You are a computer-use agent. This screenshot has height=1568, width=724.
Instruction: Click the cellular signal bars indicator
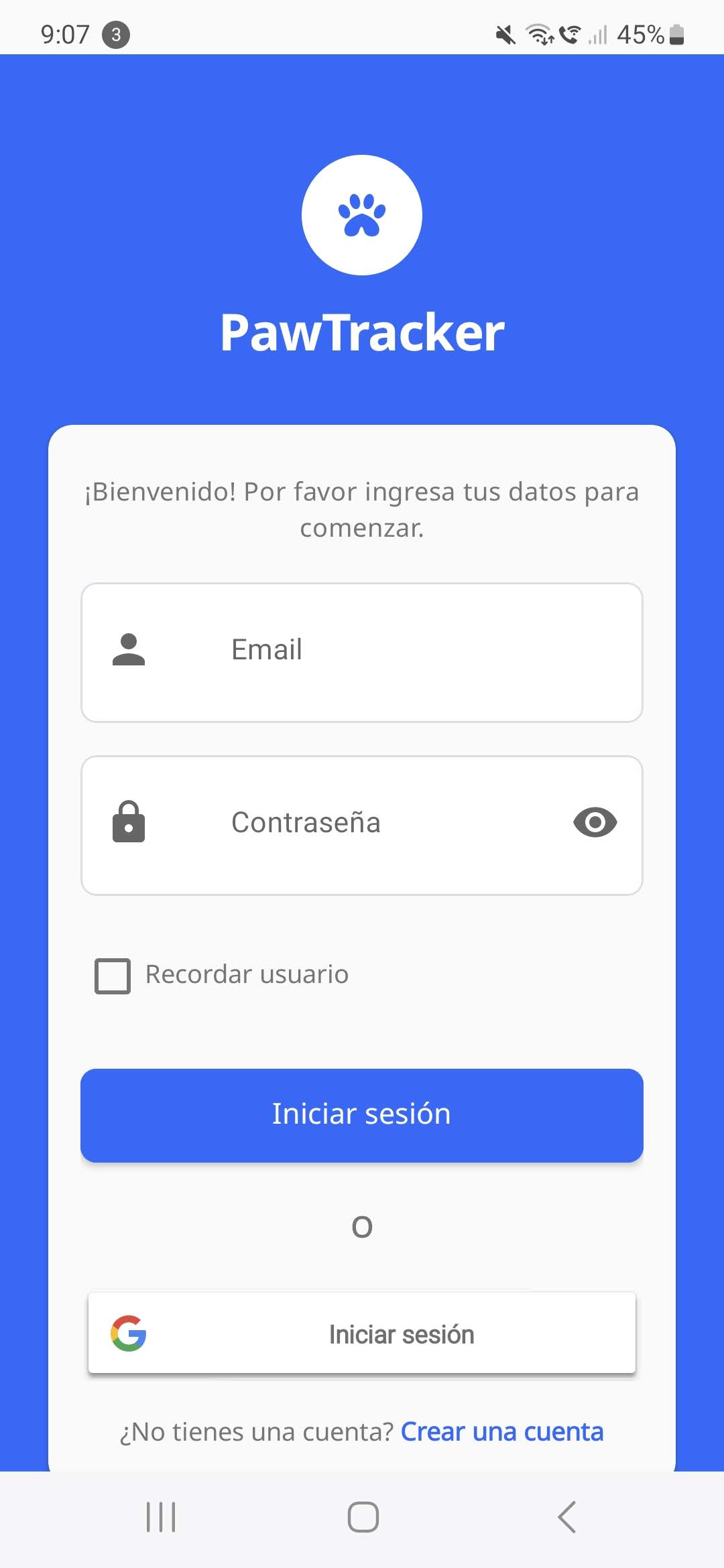pos(599,32)
